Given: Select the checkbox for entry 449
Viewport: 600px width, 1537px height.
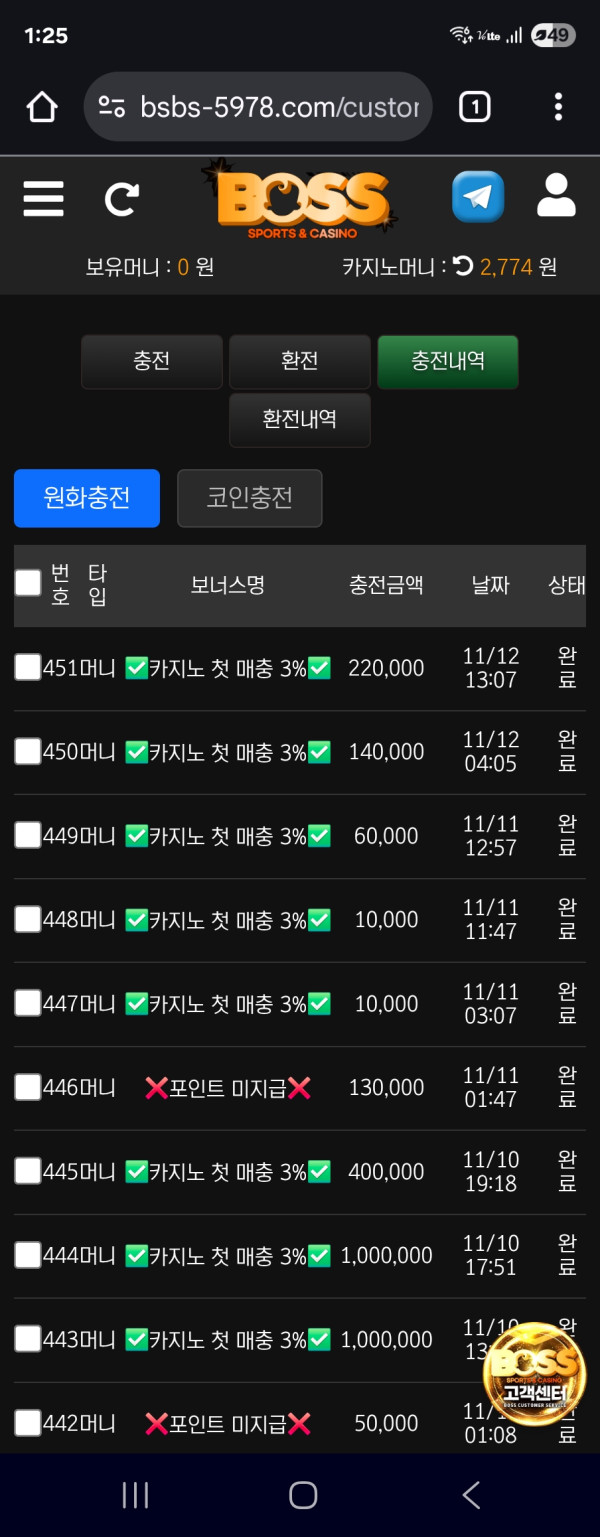Looking at the screenshot, I should (x=28, y=835).
